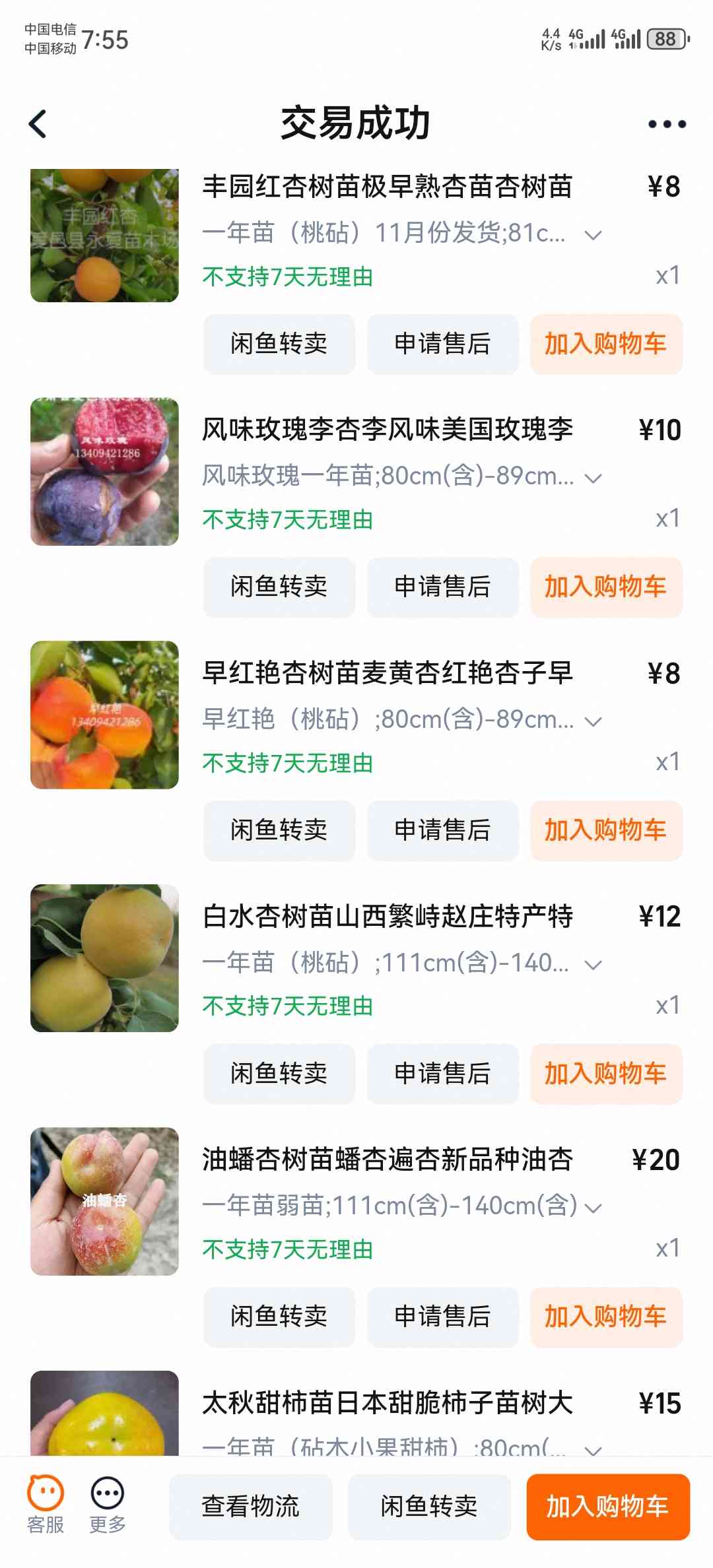713x1568 pixels.
Task: Go back from the 交易成功 page
Action: (38, 124)
